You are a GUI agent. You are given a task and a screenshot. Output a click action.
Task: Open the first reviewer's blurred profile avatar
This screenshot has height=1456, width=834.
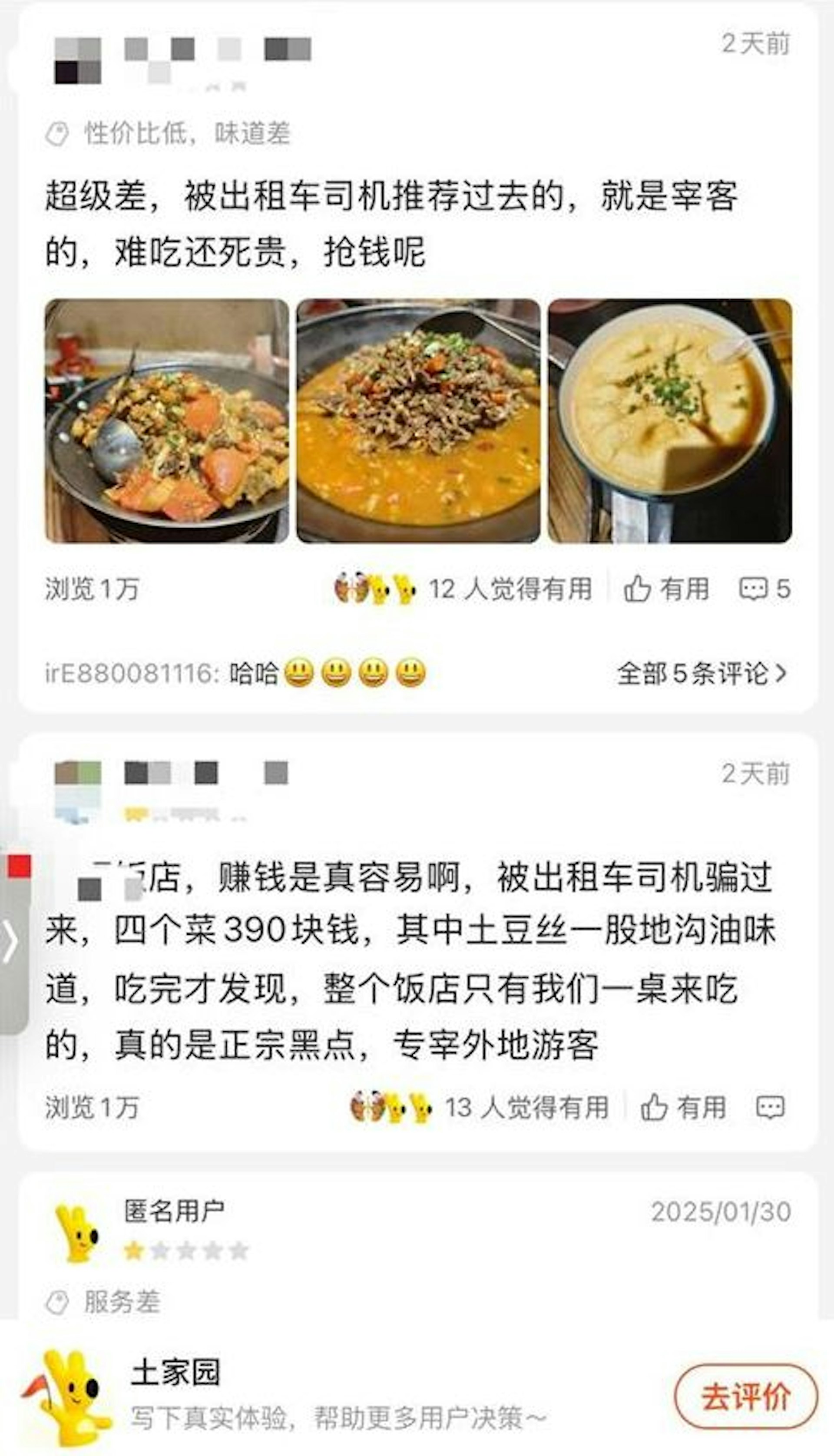pyautogui.click(x=78, y=60)
